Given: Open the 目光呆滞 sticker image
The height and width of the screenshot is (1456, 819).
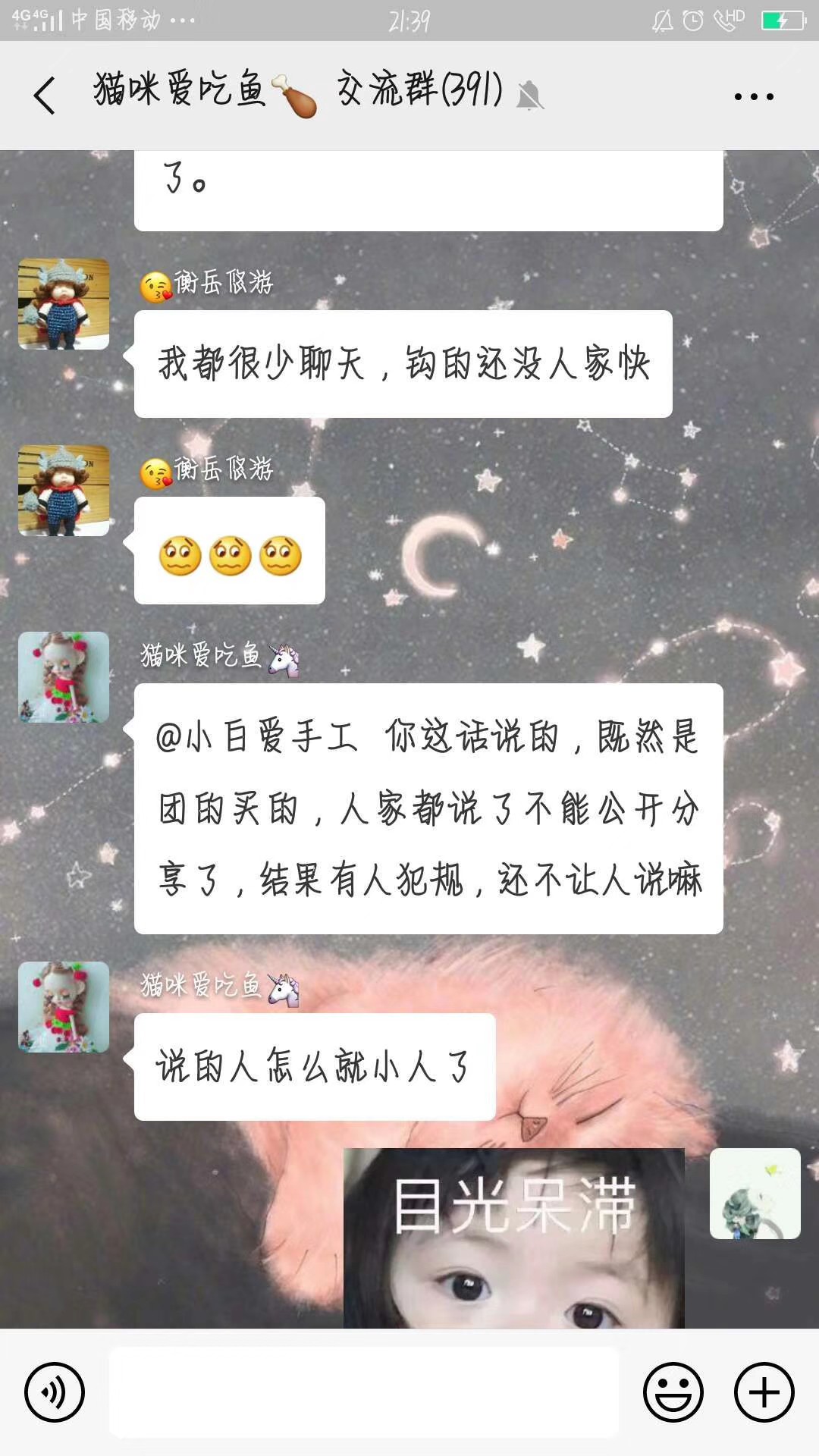Looking at the screenshot, I should point(513,1238).
